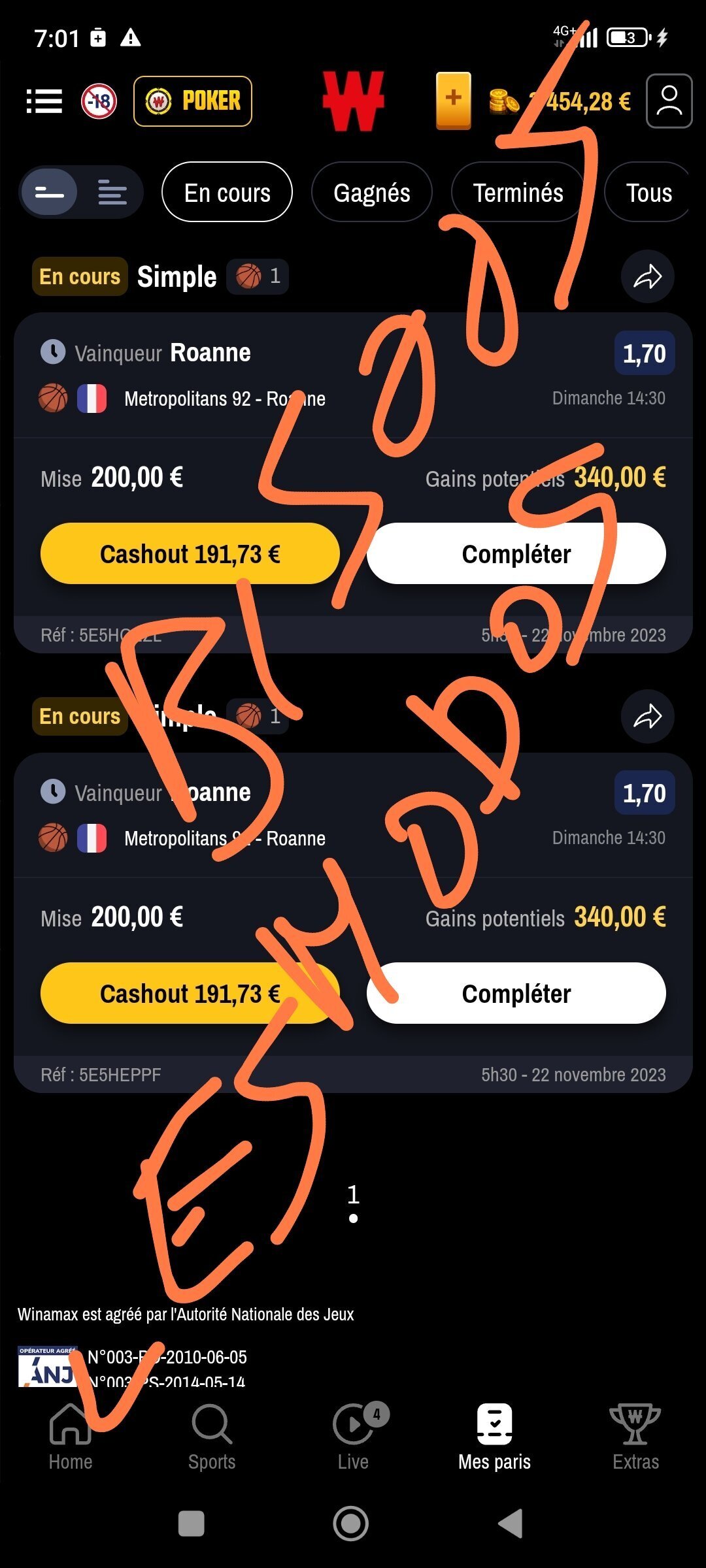Open the hamburger menu list

[x=44, y=101]
